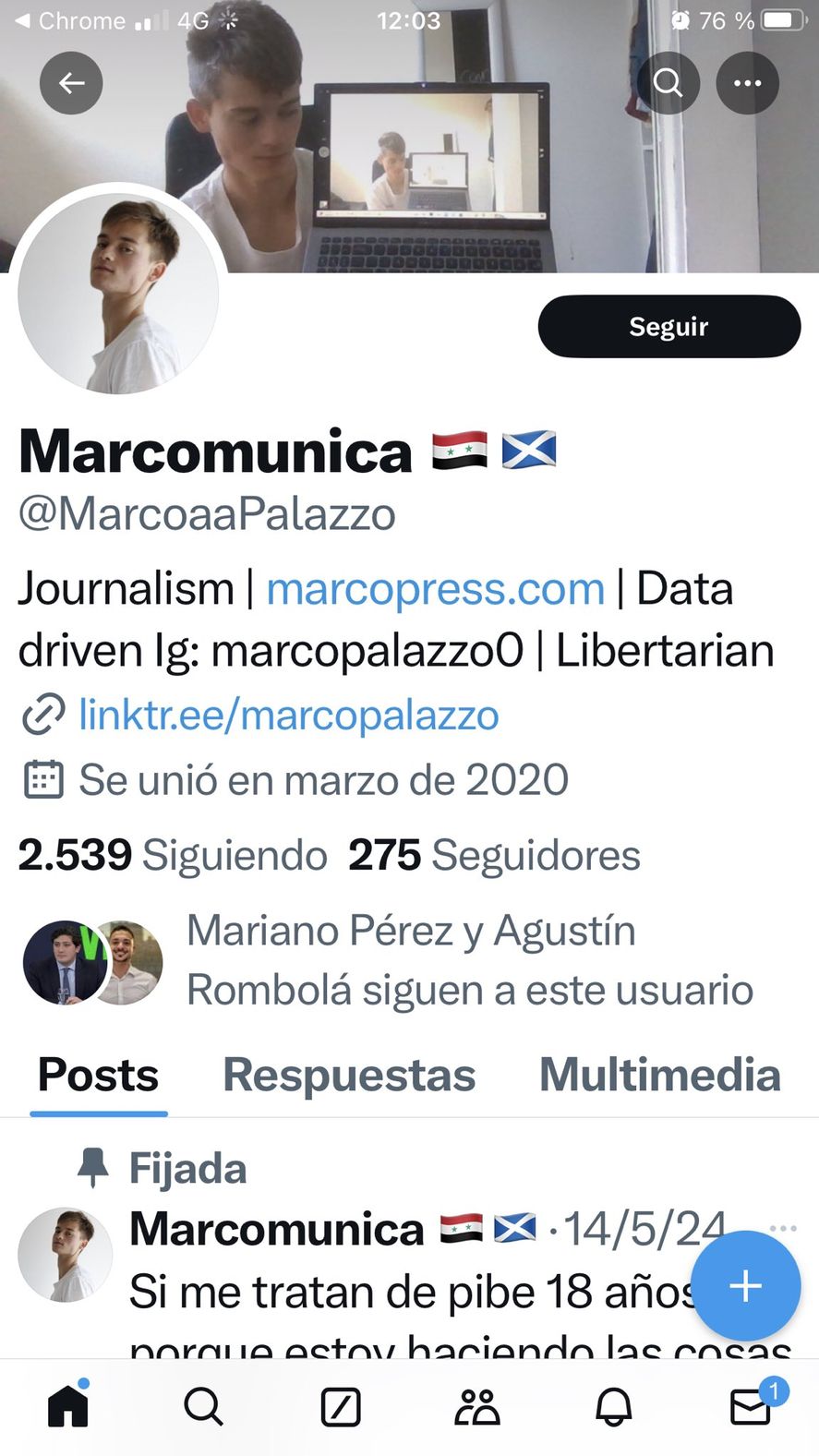
Task: Open the marcopress.com link in bio
Action: [x=435, y=588]
